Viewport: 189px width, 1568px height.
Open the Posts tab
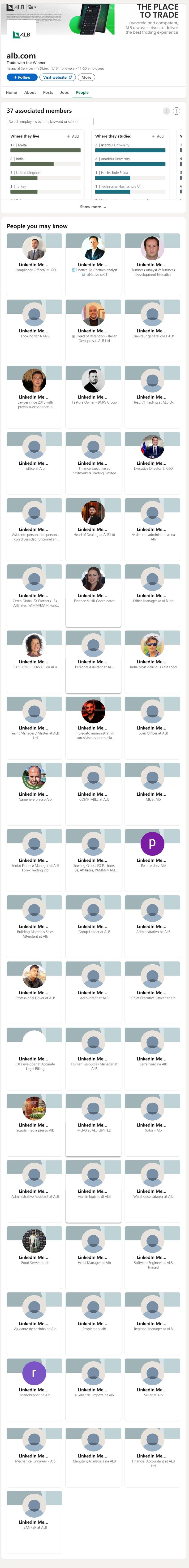[48, 93]
